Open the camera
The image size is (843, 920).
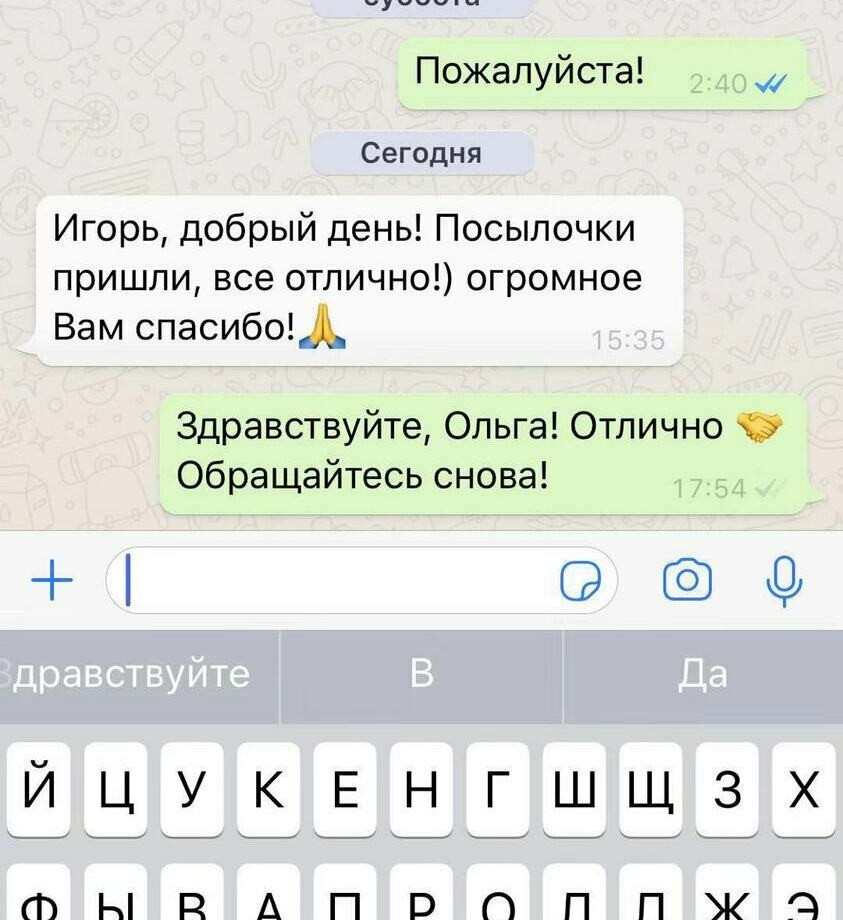tap(688, 580)
